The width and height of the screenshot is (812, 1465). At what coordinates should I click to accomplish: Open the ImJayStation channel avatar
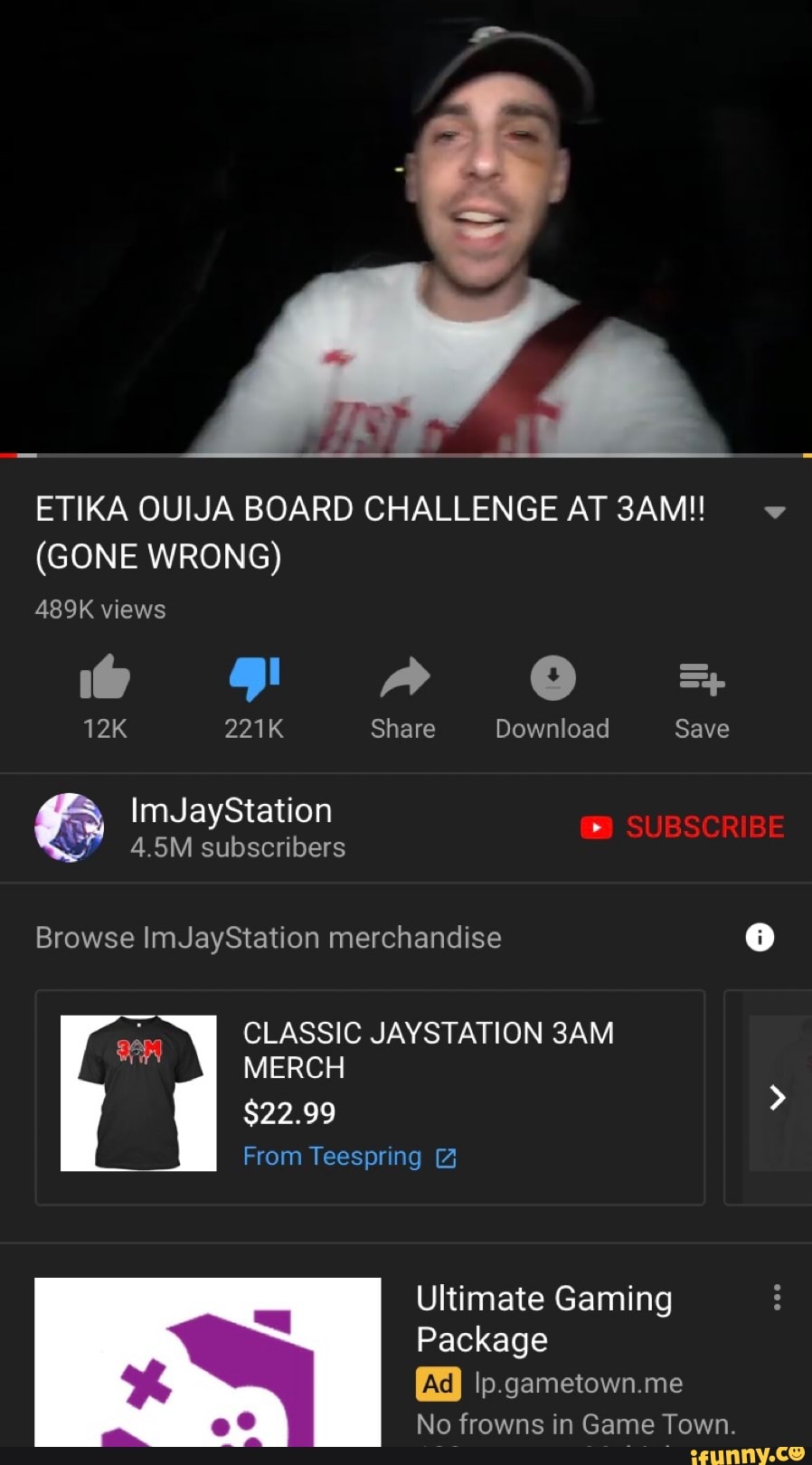tap(70, 827)
